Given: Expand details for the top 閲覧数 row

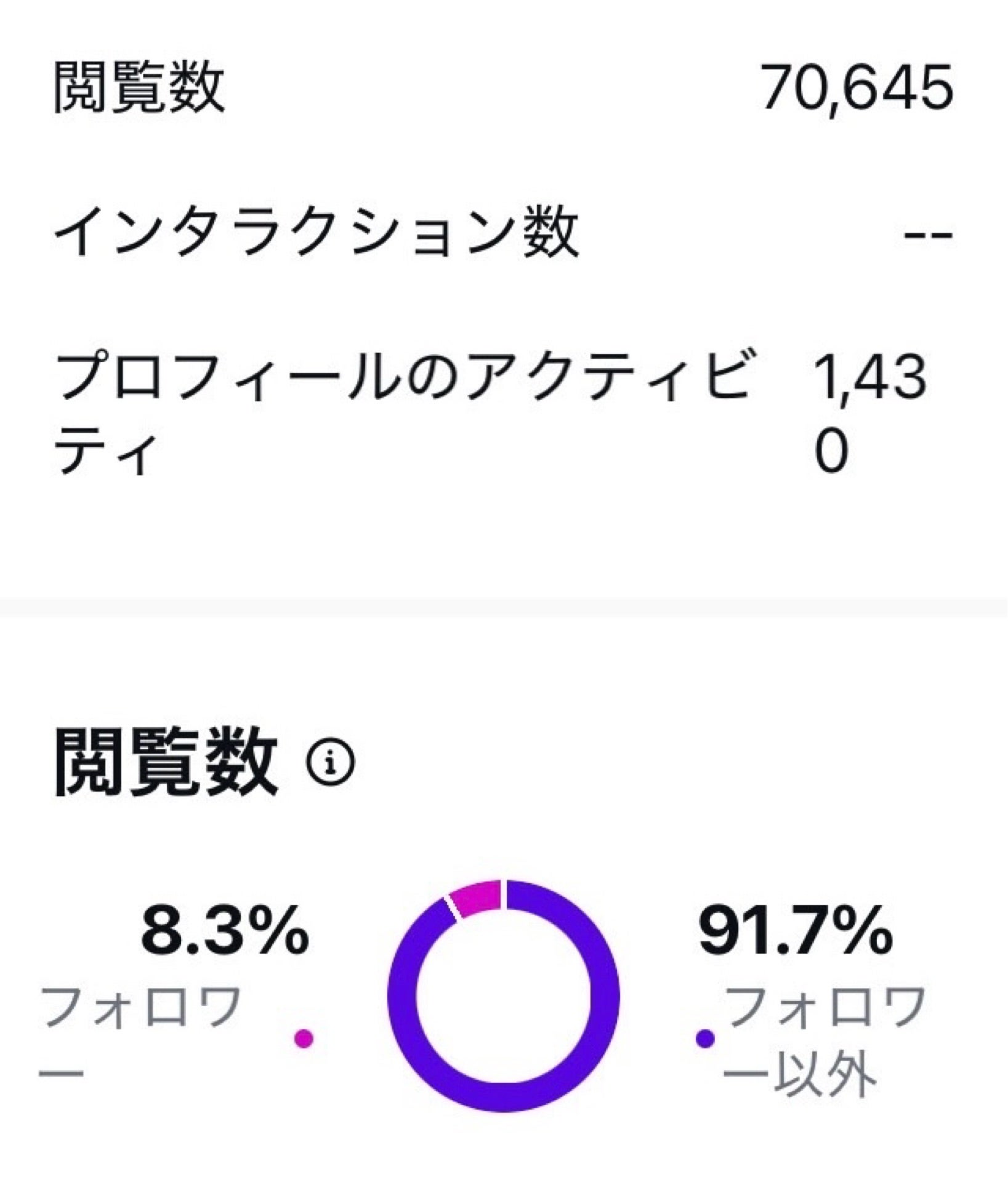Looking at the screenshot, I should point(504,86).
